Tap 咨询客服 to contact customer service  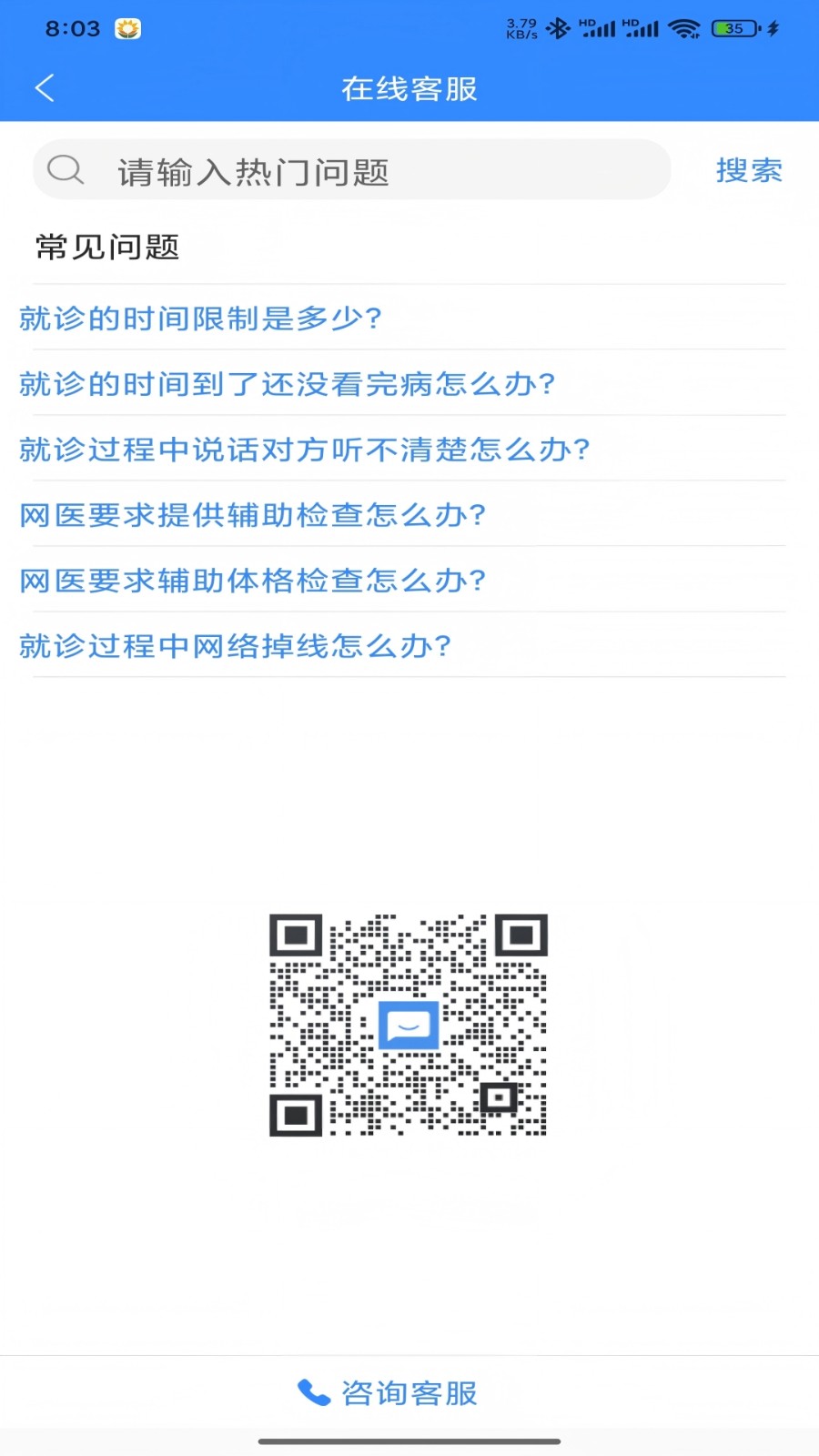click(x=411, y=1390)
